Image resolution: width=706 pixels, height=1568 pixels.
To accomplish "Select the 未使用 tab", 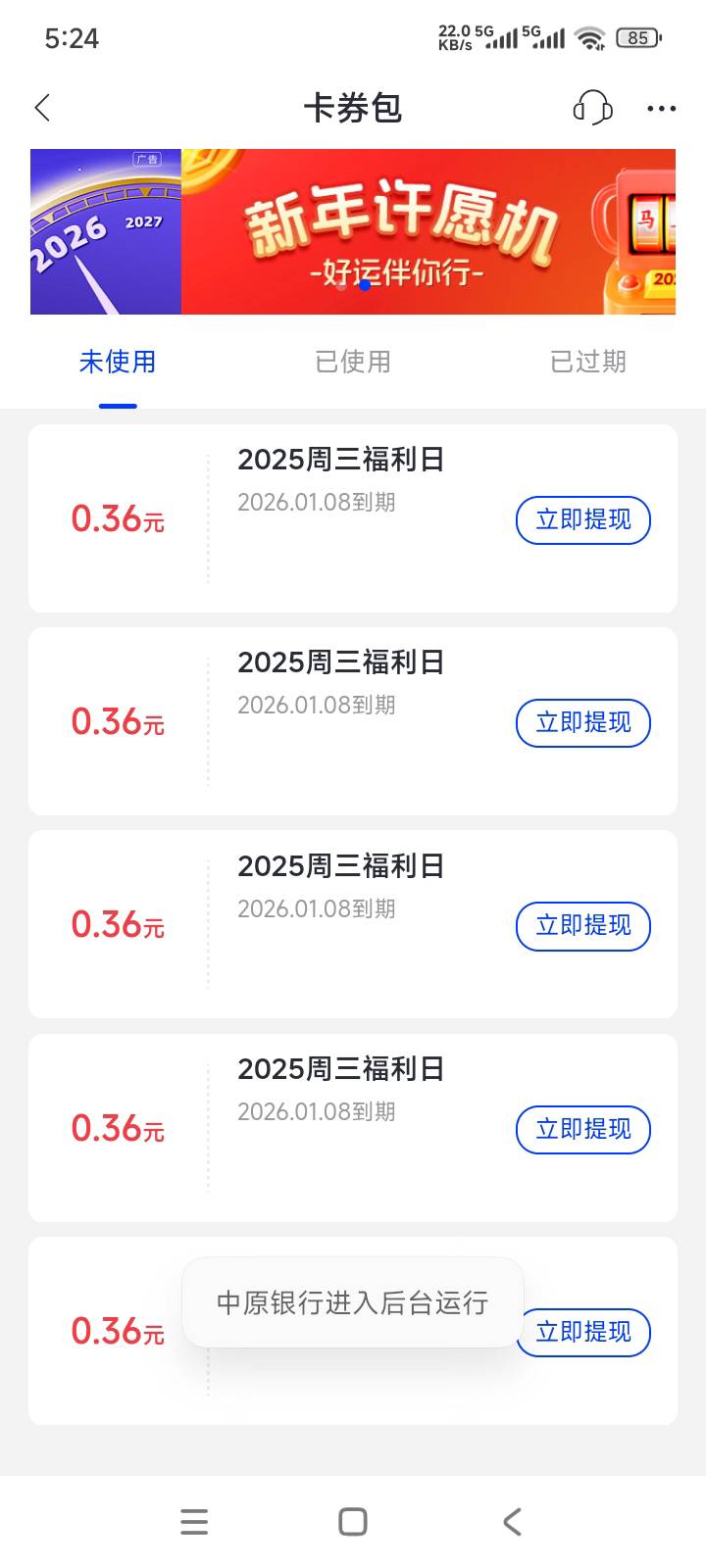I will (x=118, y=363).
